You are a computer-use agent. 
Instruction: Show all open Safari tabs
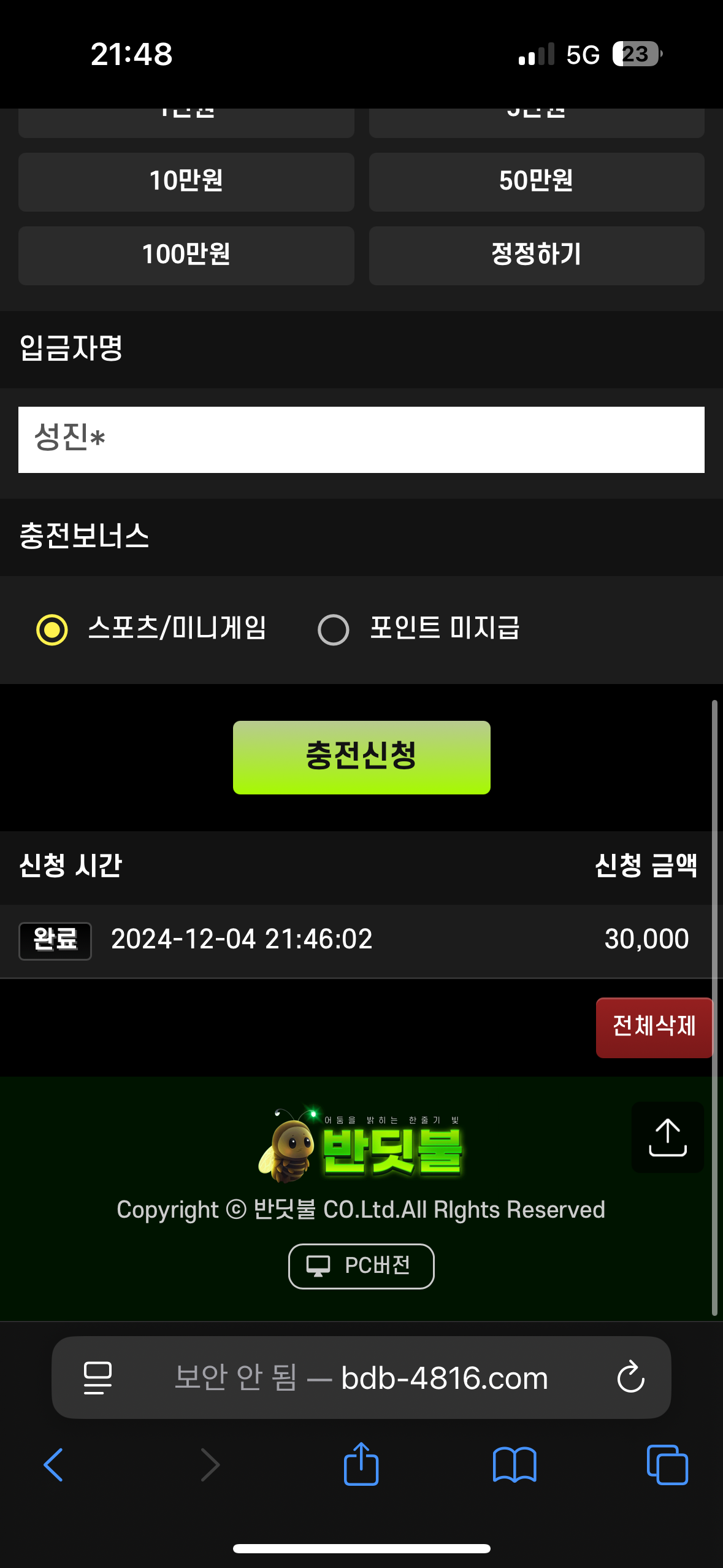coord(667,1465)
